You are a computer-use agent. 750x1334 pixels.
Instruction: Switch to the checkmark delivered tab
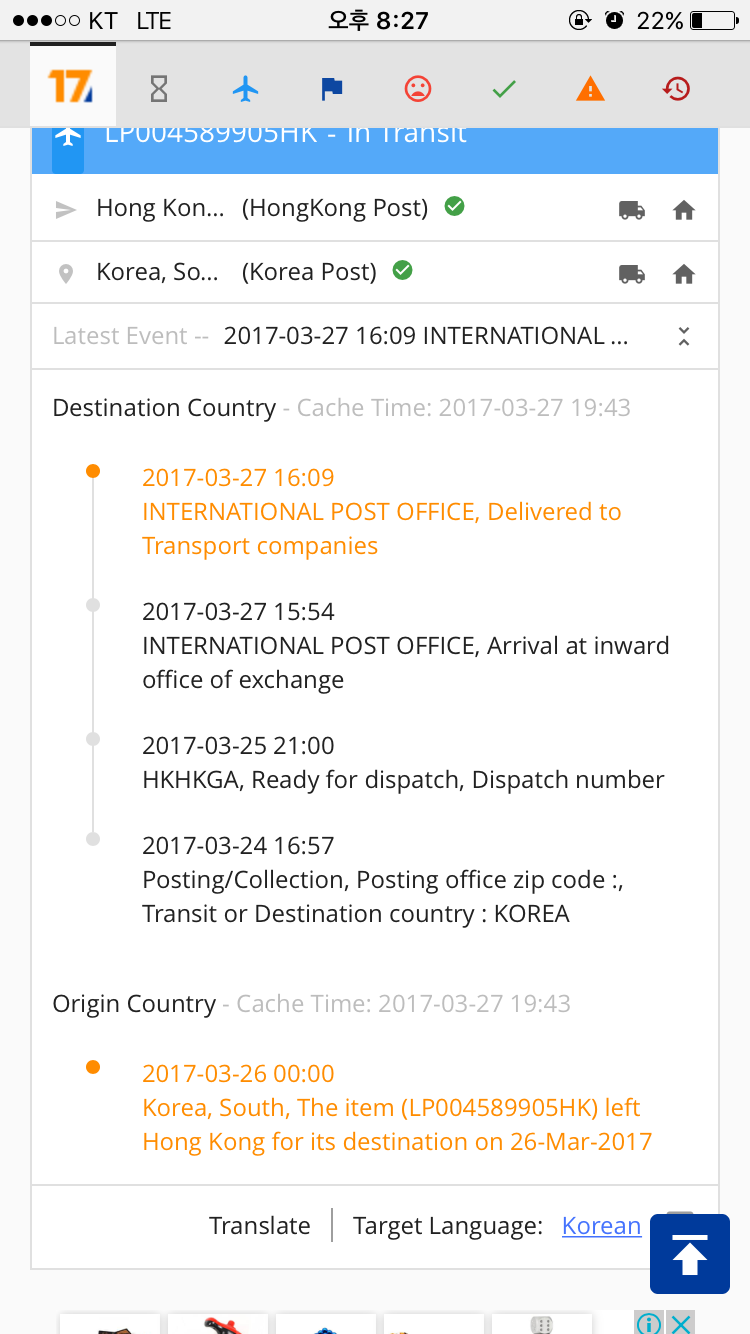[504, 90]
